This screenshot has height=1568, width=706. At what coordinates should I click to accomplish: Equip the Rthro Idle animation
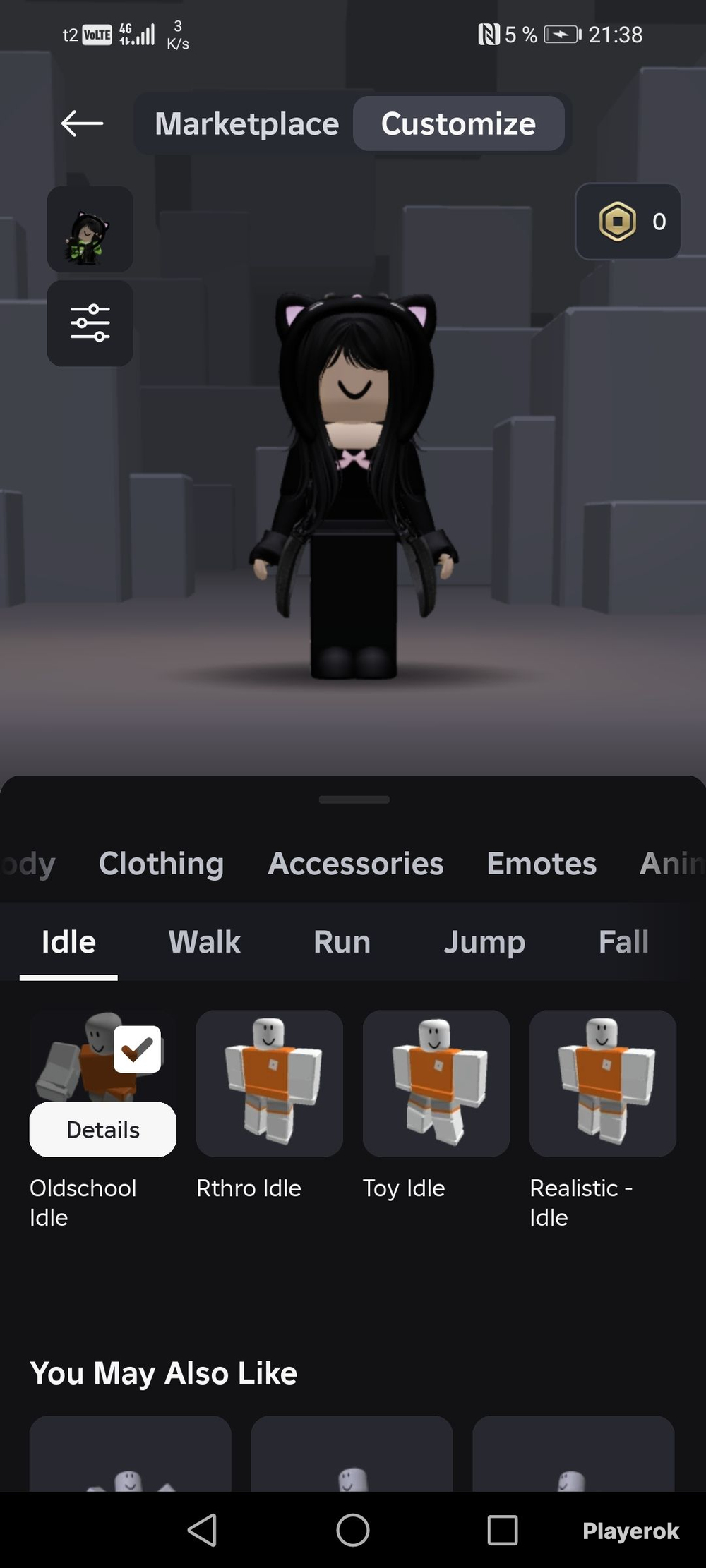pyautogui.click(x=269, y=1083)
